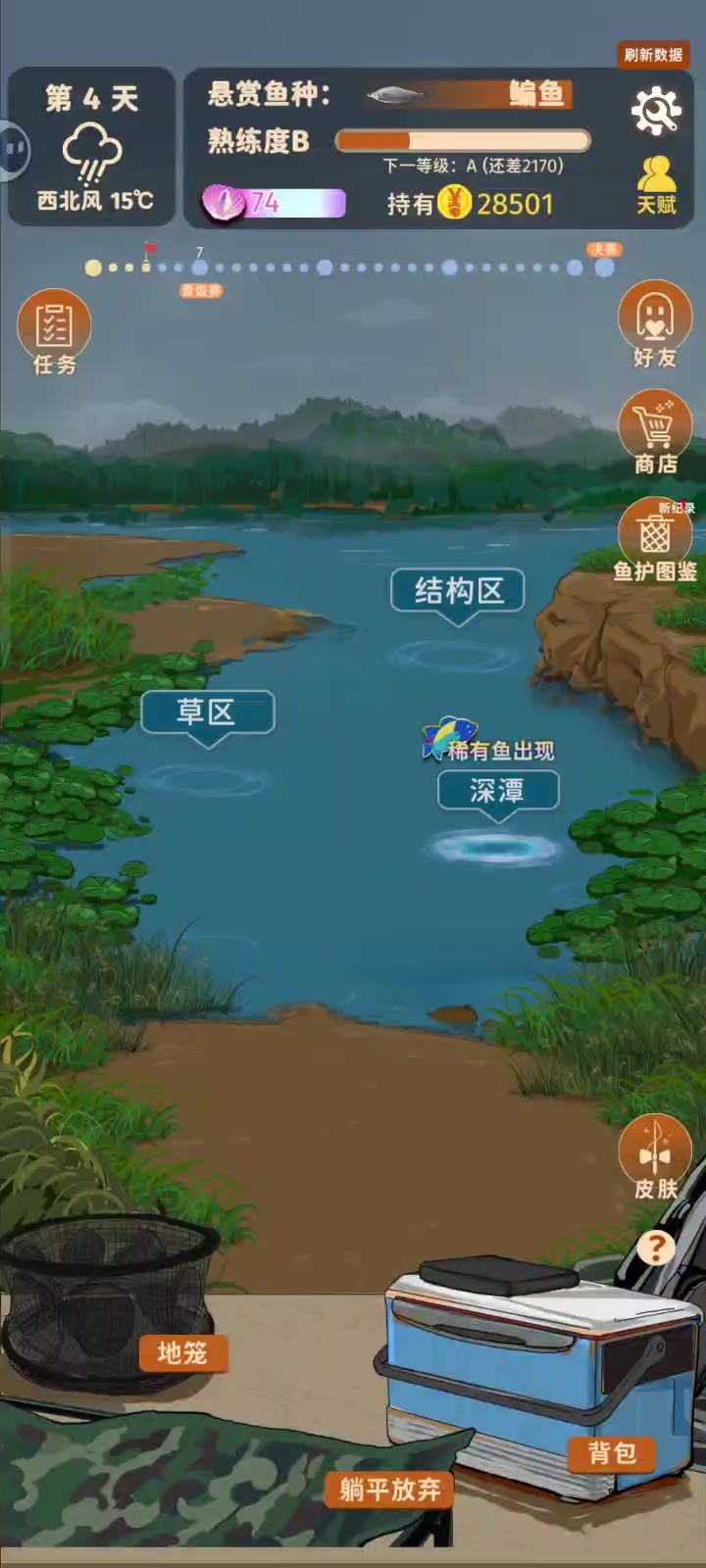Open the 天赋 talent menu
This screenshot has width=706, height=1568.
pyautogui.click(x=656, y=185)
